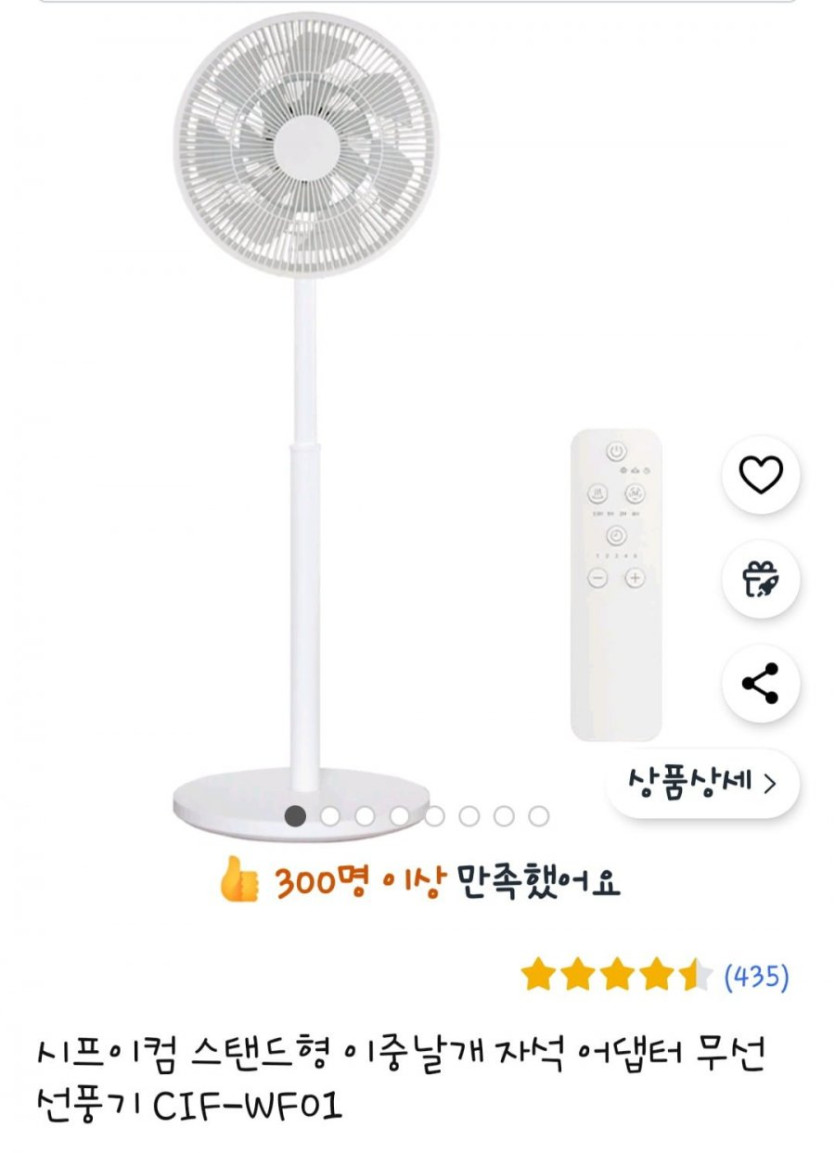Viewport: 835px width, 1153px height.
Task: Open the 435 reviews link
Action: tap(756, 976)
